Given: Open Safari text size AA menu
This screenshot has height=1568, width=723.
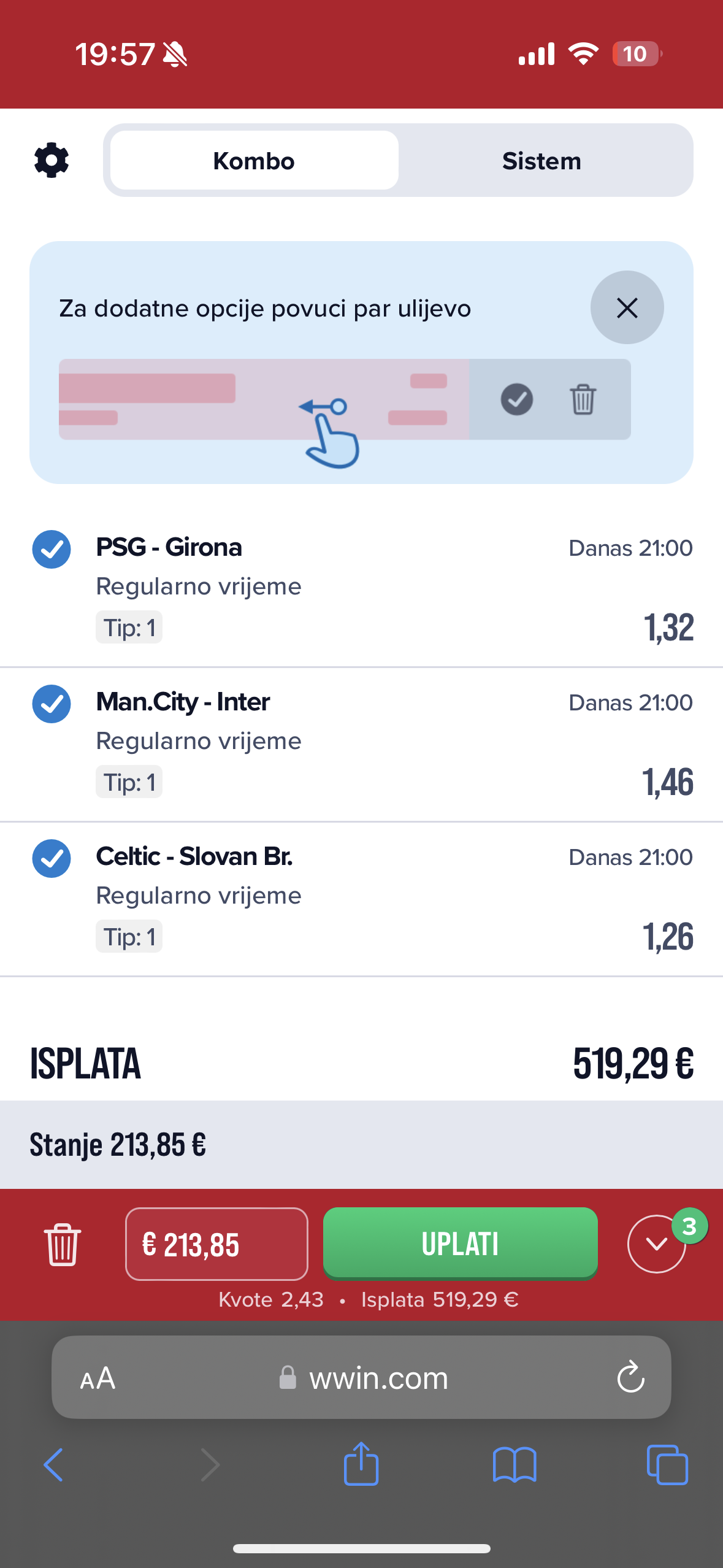Looking at the screenshot, I should (x=98, y=1378).
